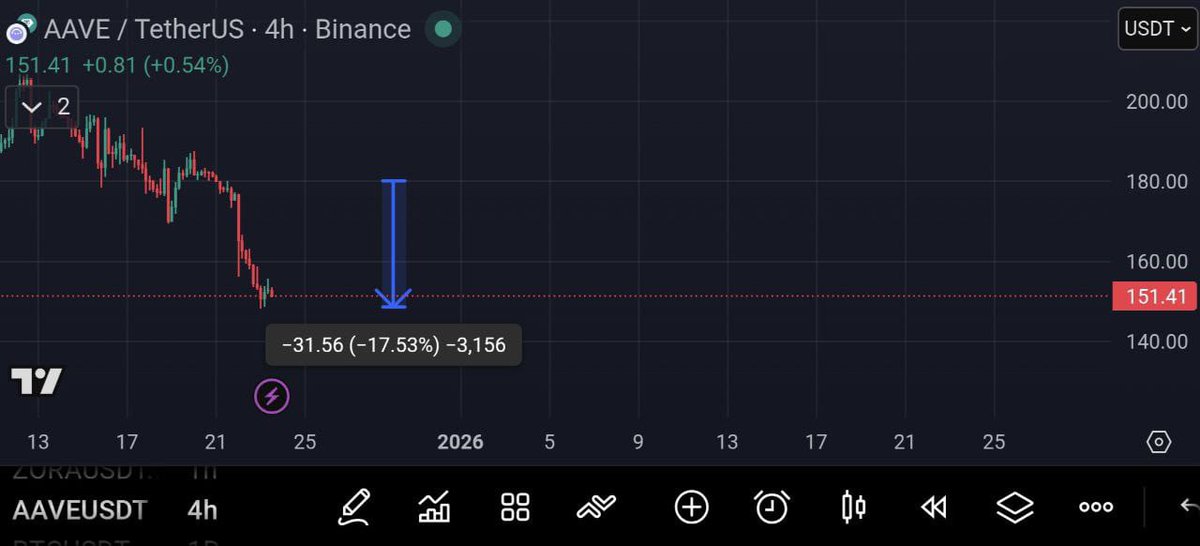Start bar replay mode

point(933,508)
